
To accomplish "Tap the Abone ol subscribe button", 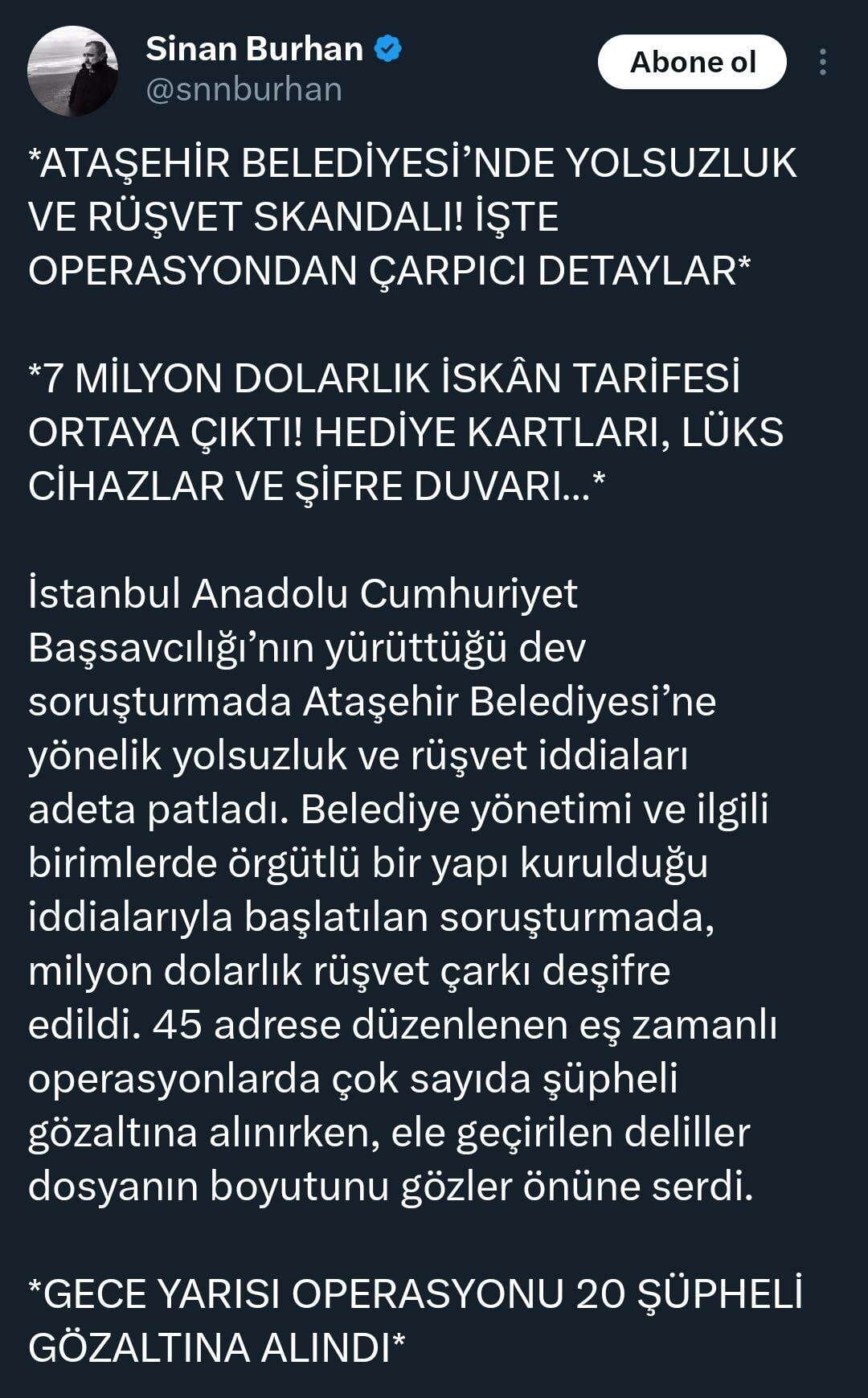I will click(x=691, y=62).
